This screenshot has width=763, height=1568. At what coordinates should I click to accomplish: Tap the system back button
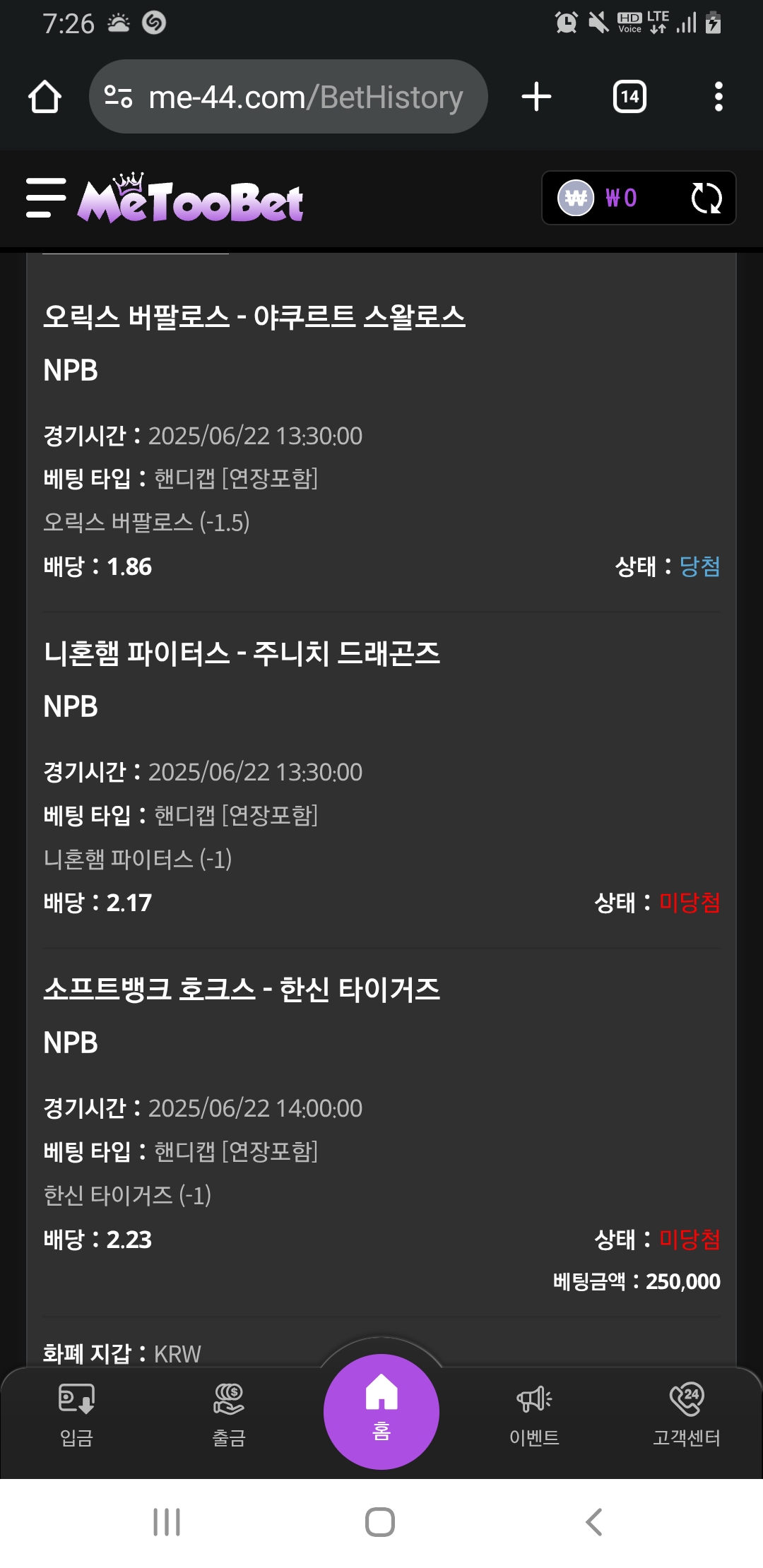pos(594,1522)
